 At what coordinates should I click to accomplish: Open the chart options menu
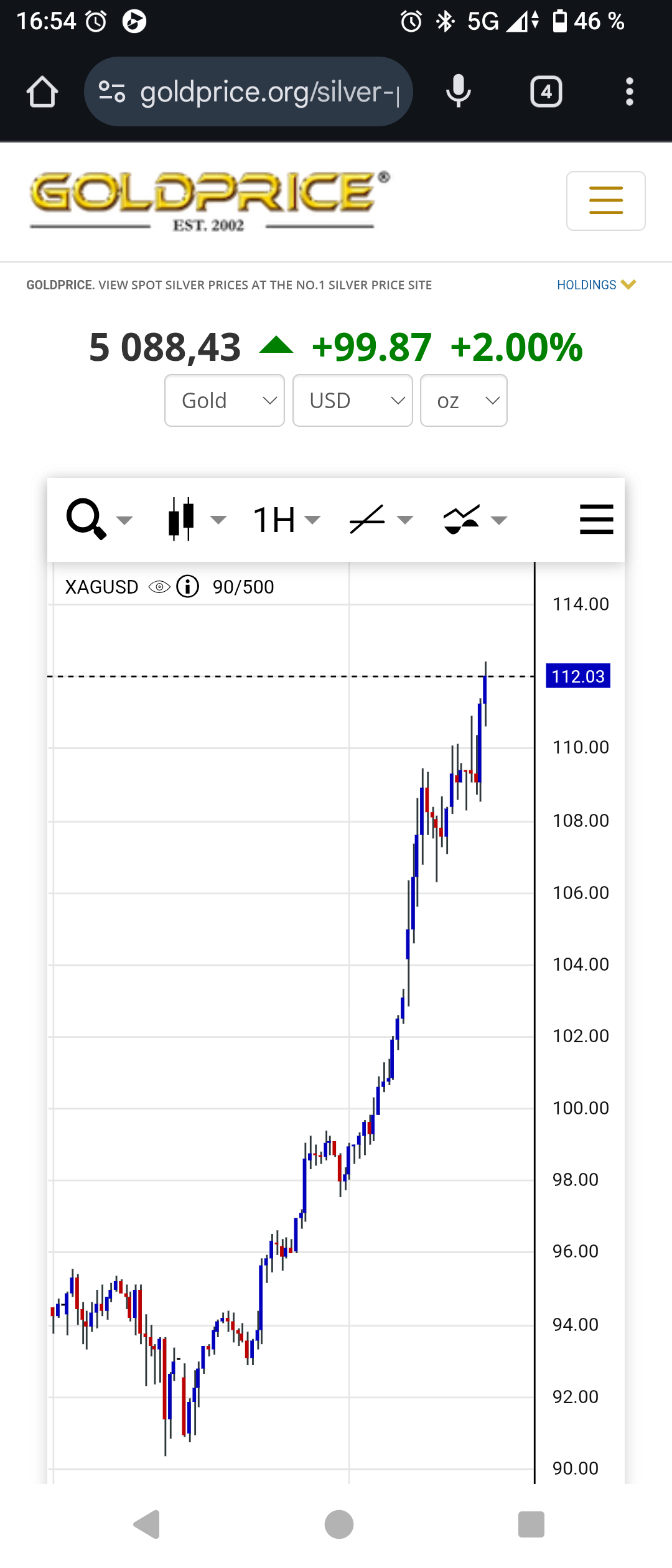[596, 520]
